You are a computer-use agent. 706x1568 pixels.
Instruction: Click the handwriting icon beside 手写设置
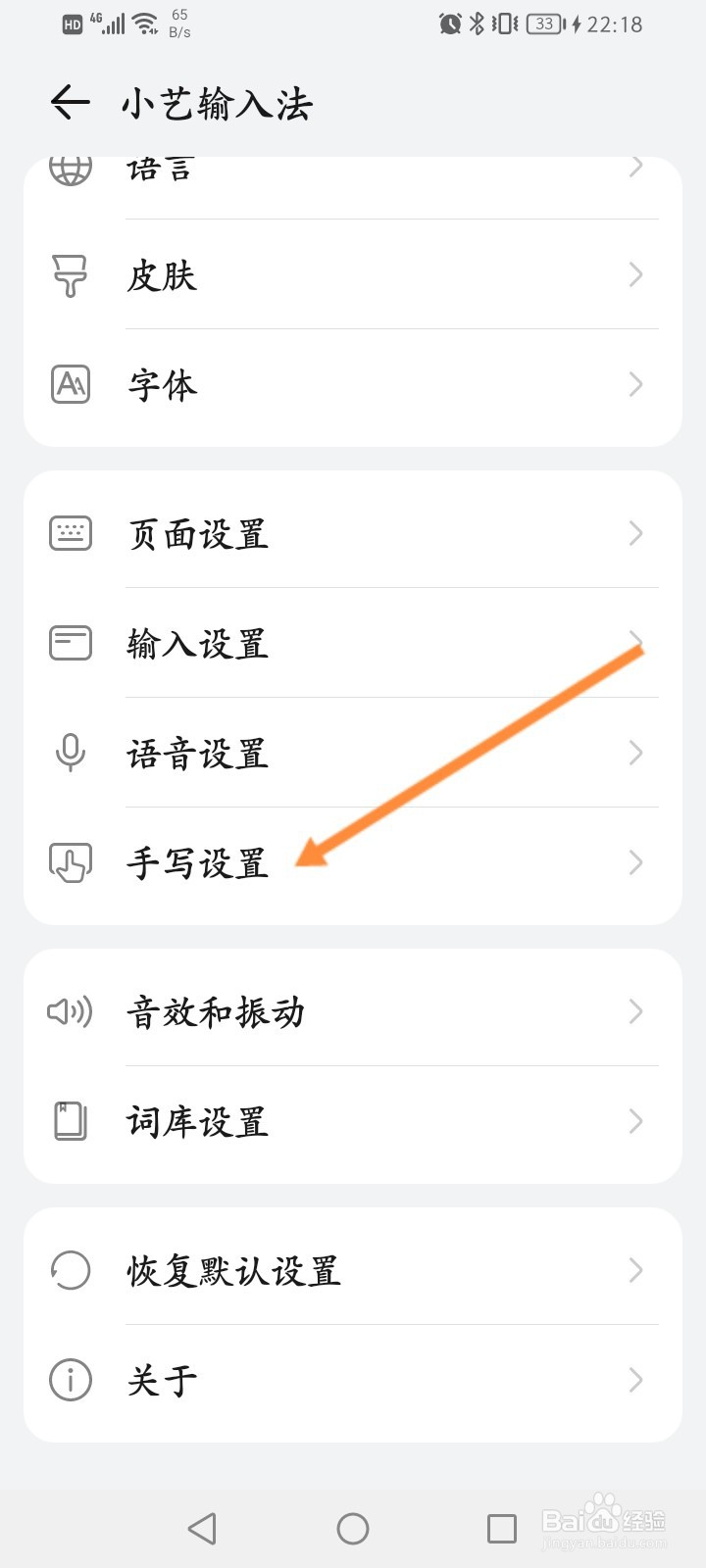pos(69,862)
